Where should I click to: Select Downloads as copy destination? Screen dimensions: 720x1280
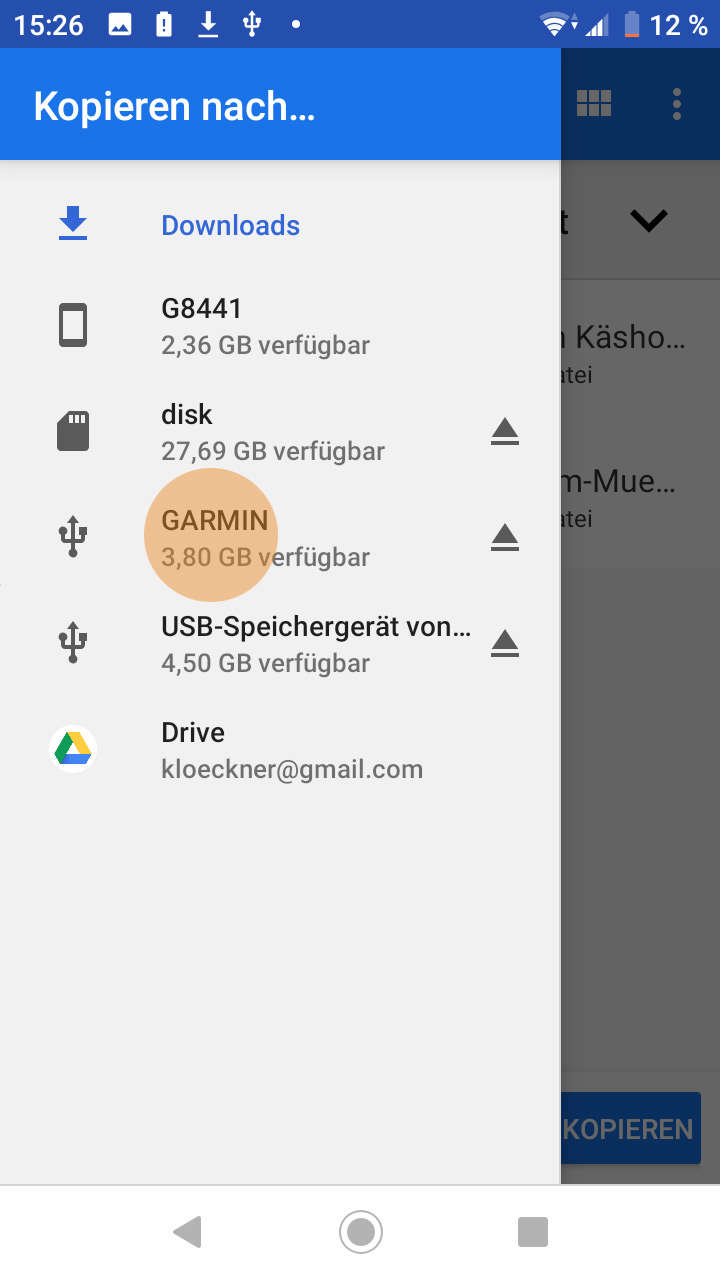(230, 225)
